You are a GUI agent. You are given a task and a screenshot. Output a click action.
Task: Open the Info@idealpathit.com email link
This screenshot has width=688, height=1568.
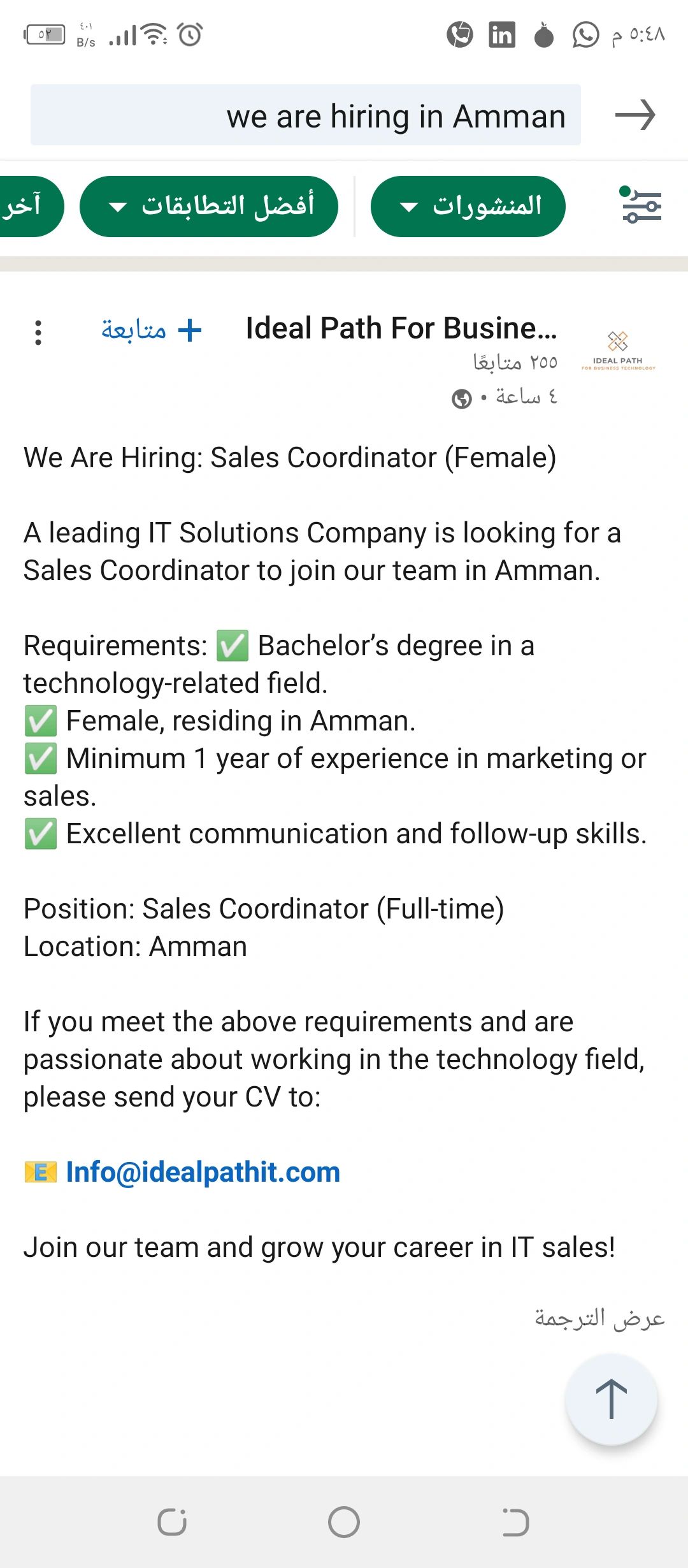[203, 1172]
